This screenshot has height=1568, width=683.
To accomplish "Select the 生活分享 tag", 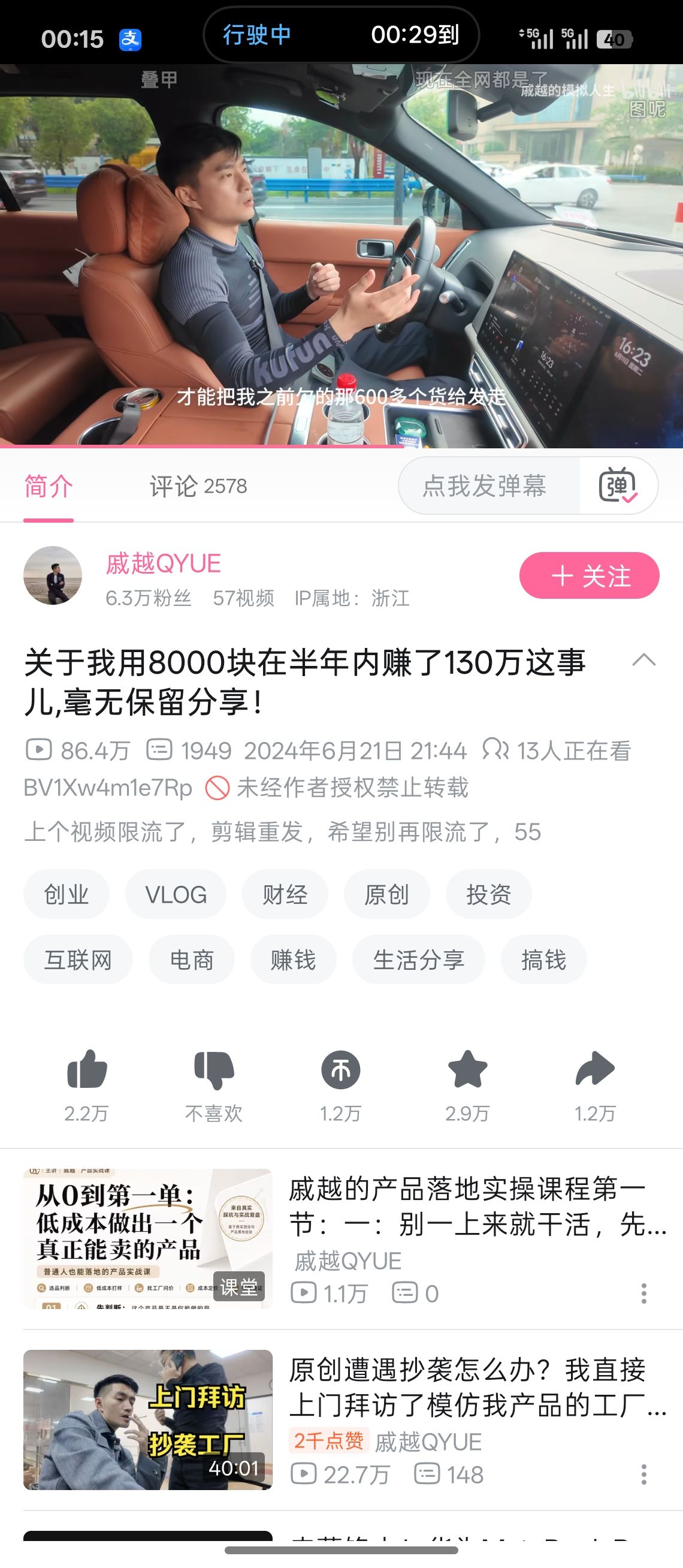I will [418, 959].
